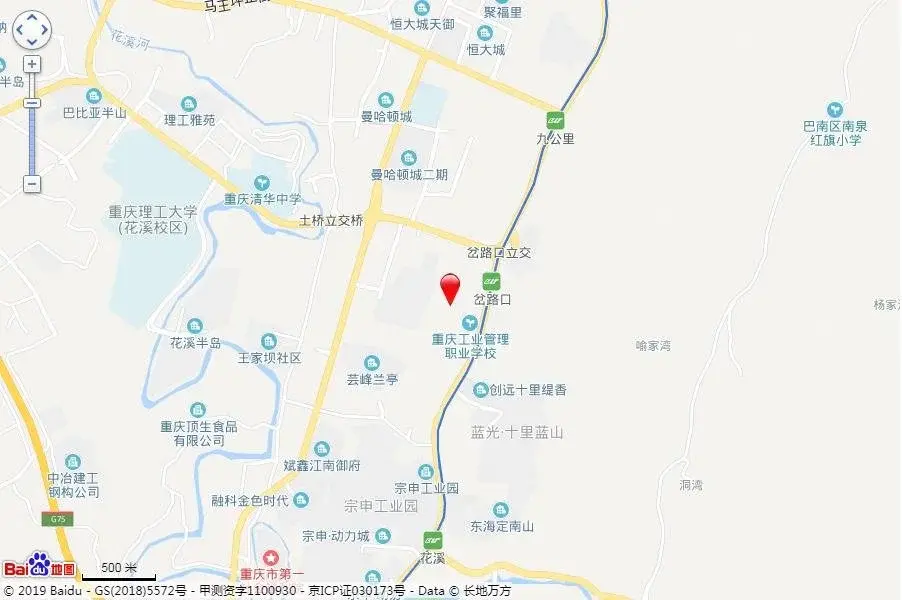Pan the map up with the arrow
Image resolution: width=902 pixels, height=600 pixels.
(x=32, y=18)
